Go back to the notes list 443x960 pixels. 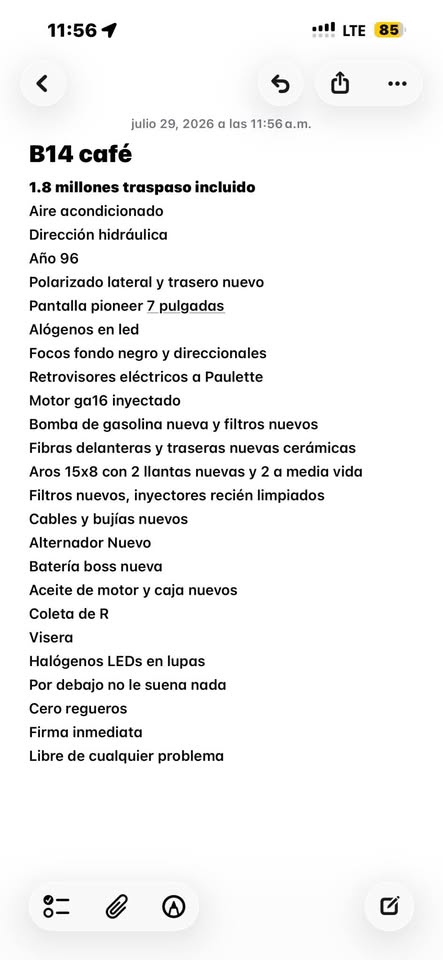pyautogui.click(x=43, y=84)
